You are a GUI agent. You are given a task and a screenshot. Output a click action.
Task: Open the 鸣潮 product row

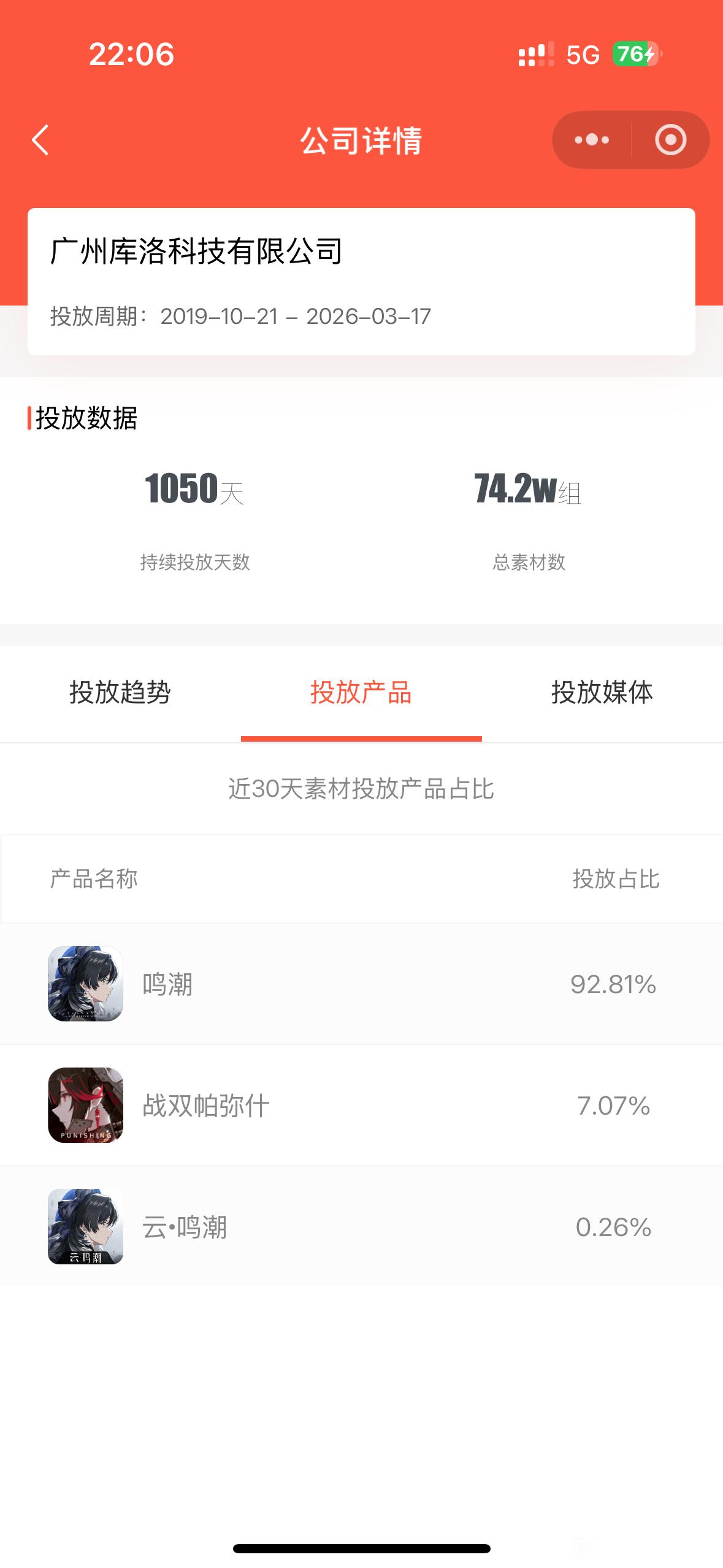coord(361,983)
